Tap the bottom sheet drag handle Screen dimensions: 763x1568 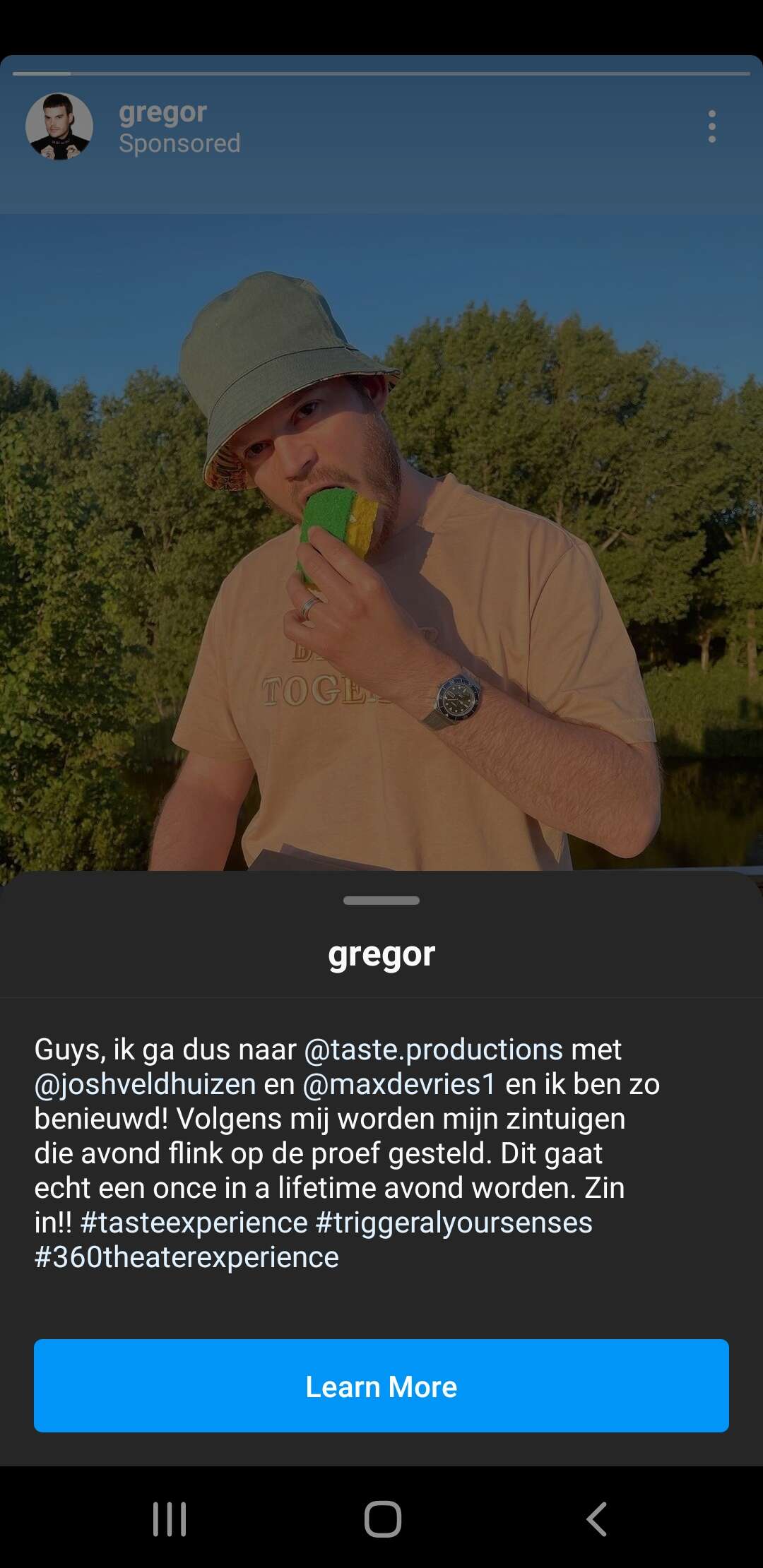pos(381,901)
